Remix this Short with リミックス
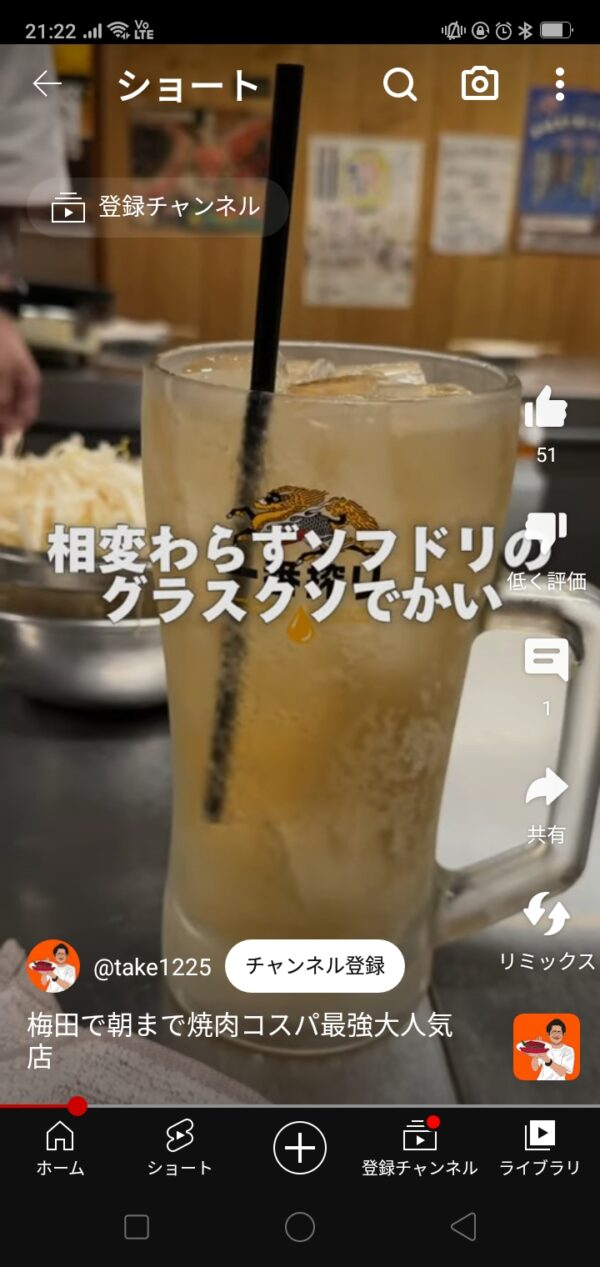Screen dimensions: 600x1267 click(546, 915)
